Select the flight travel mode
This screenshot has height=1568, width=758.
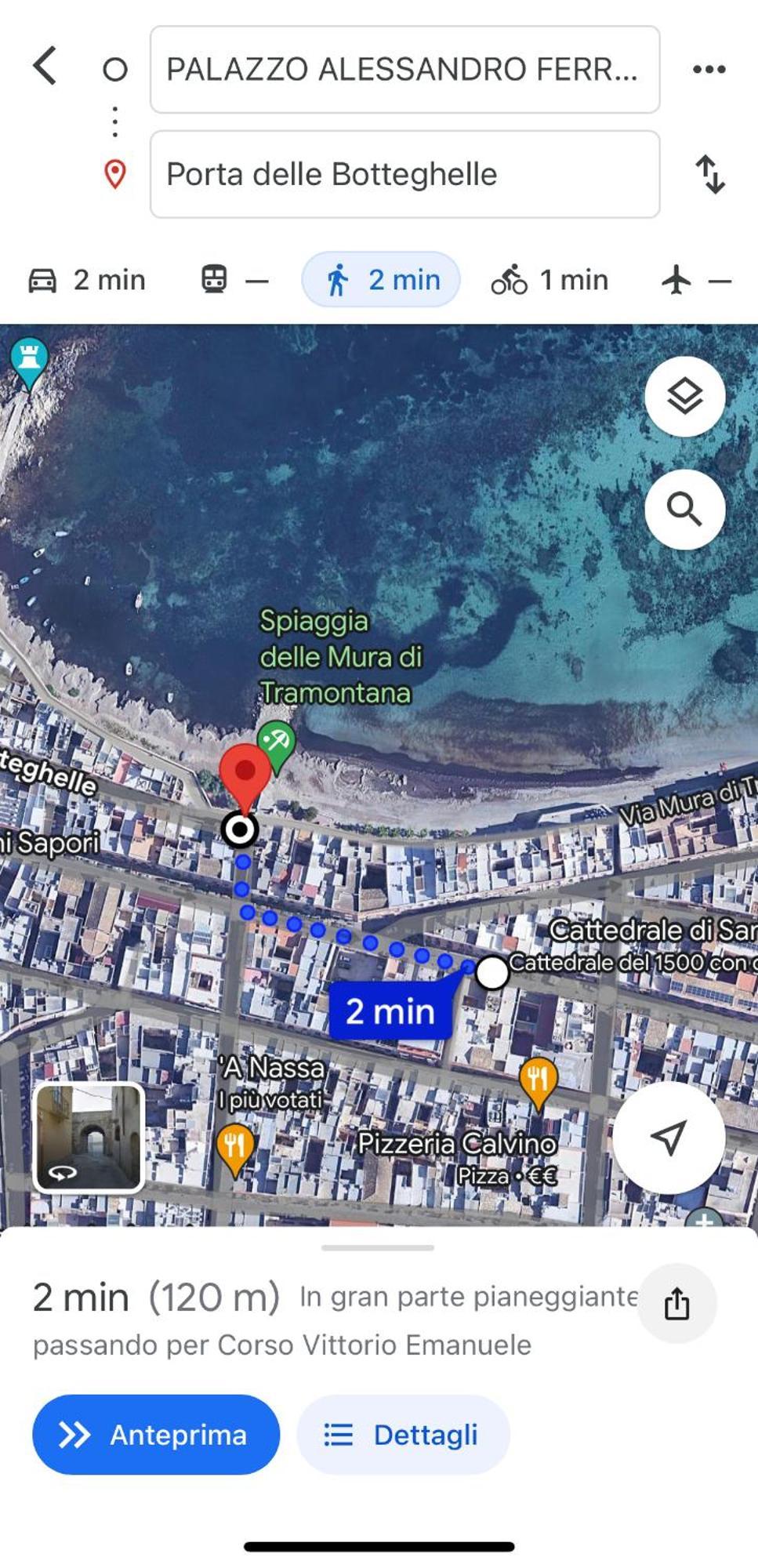[x=695, y=280]
